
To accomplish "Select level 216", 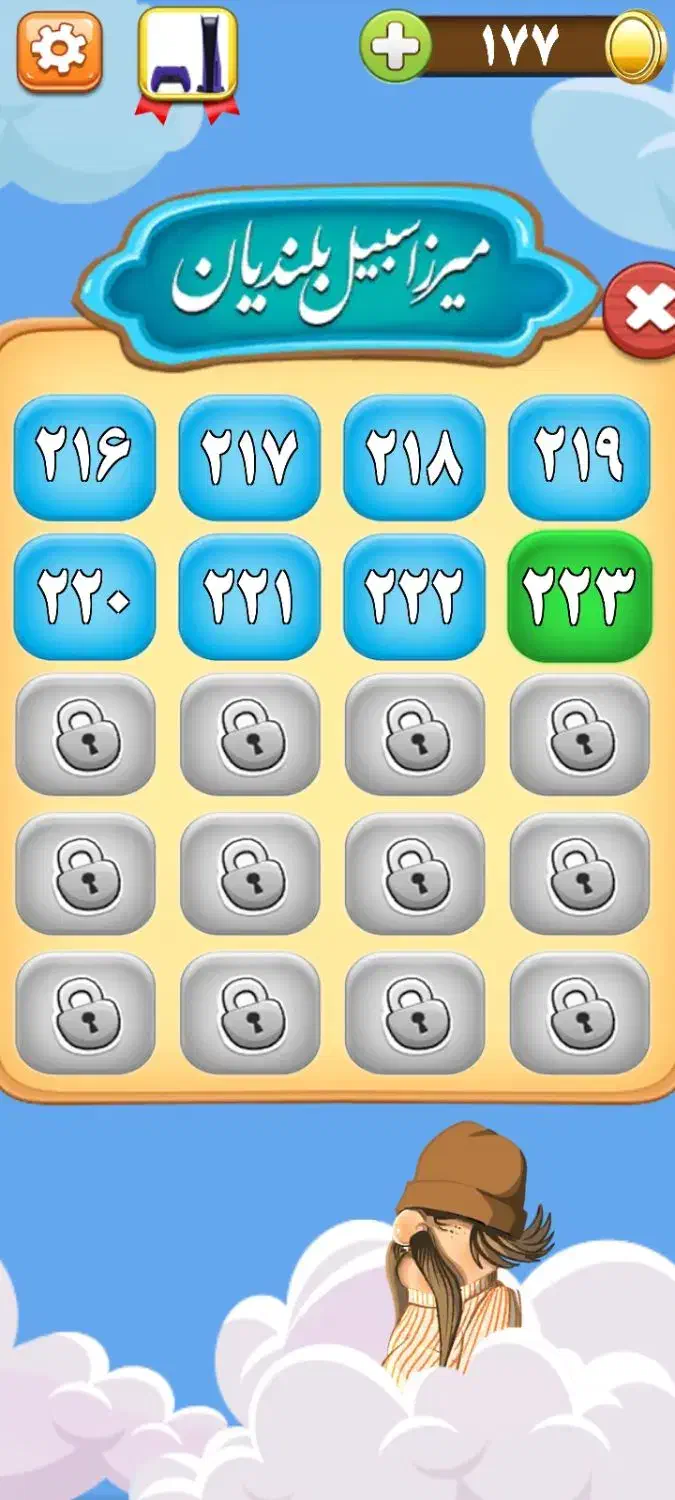I will click(85, 457).
